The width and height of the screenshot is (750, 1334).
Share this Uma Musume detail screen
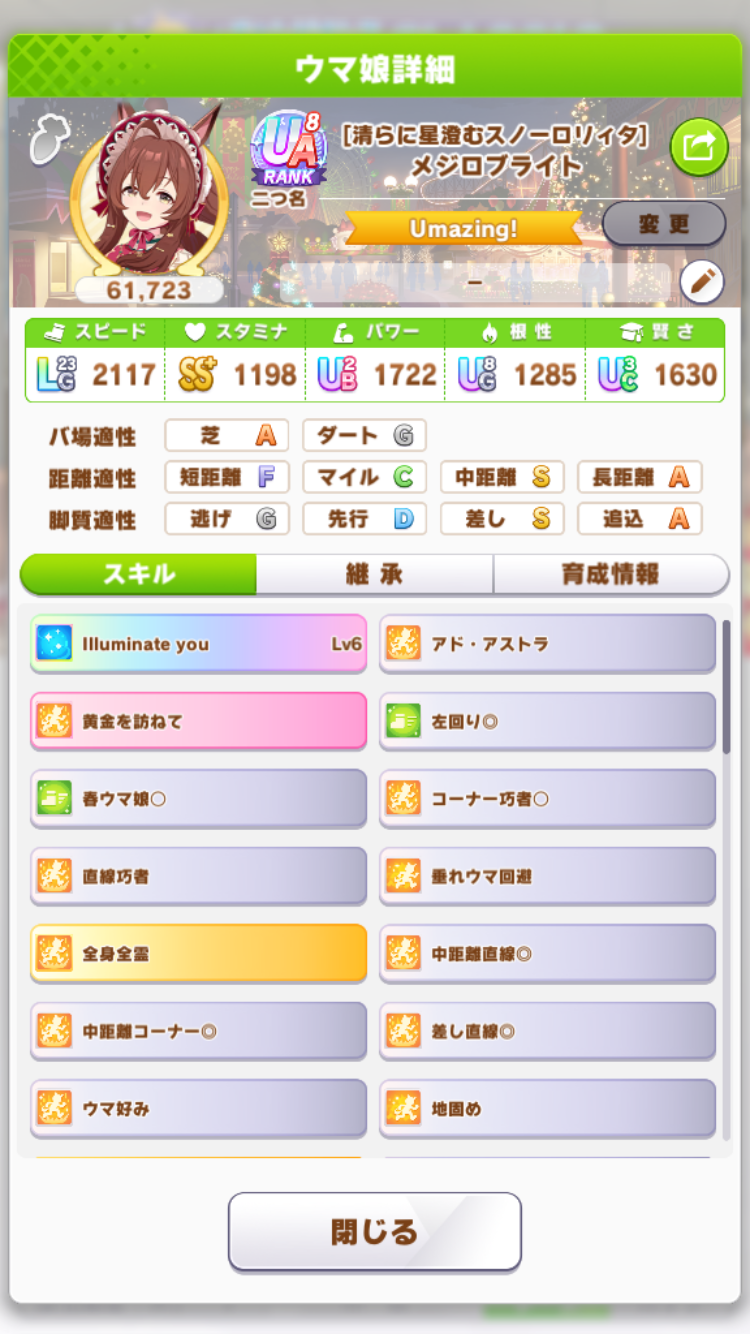coord(698,148)
